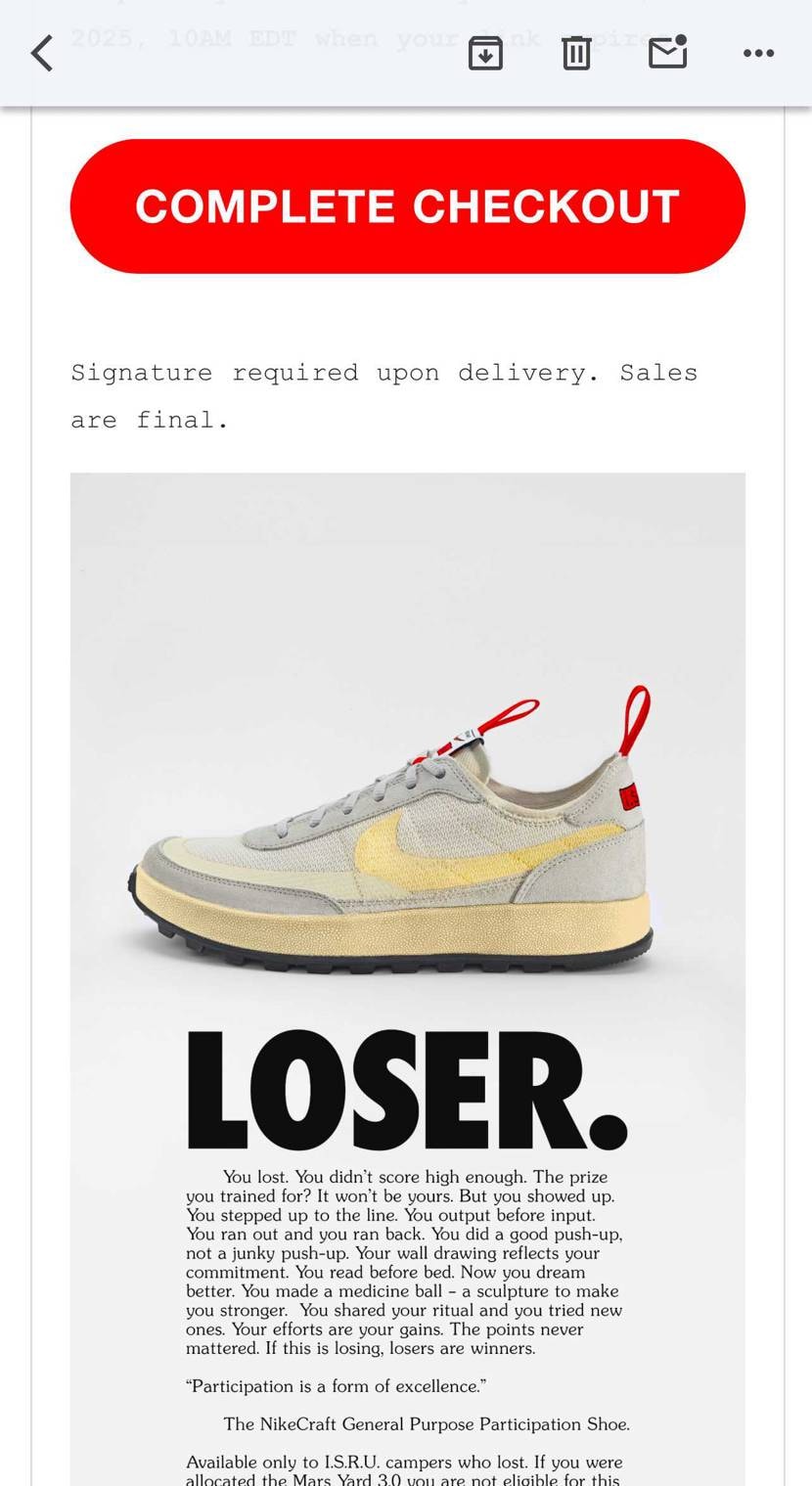Tap the Complete Checkout button
The image size is (812, 1486).
point(407,206)
